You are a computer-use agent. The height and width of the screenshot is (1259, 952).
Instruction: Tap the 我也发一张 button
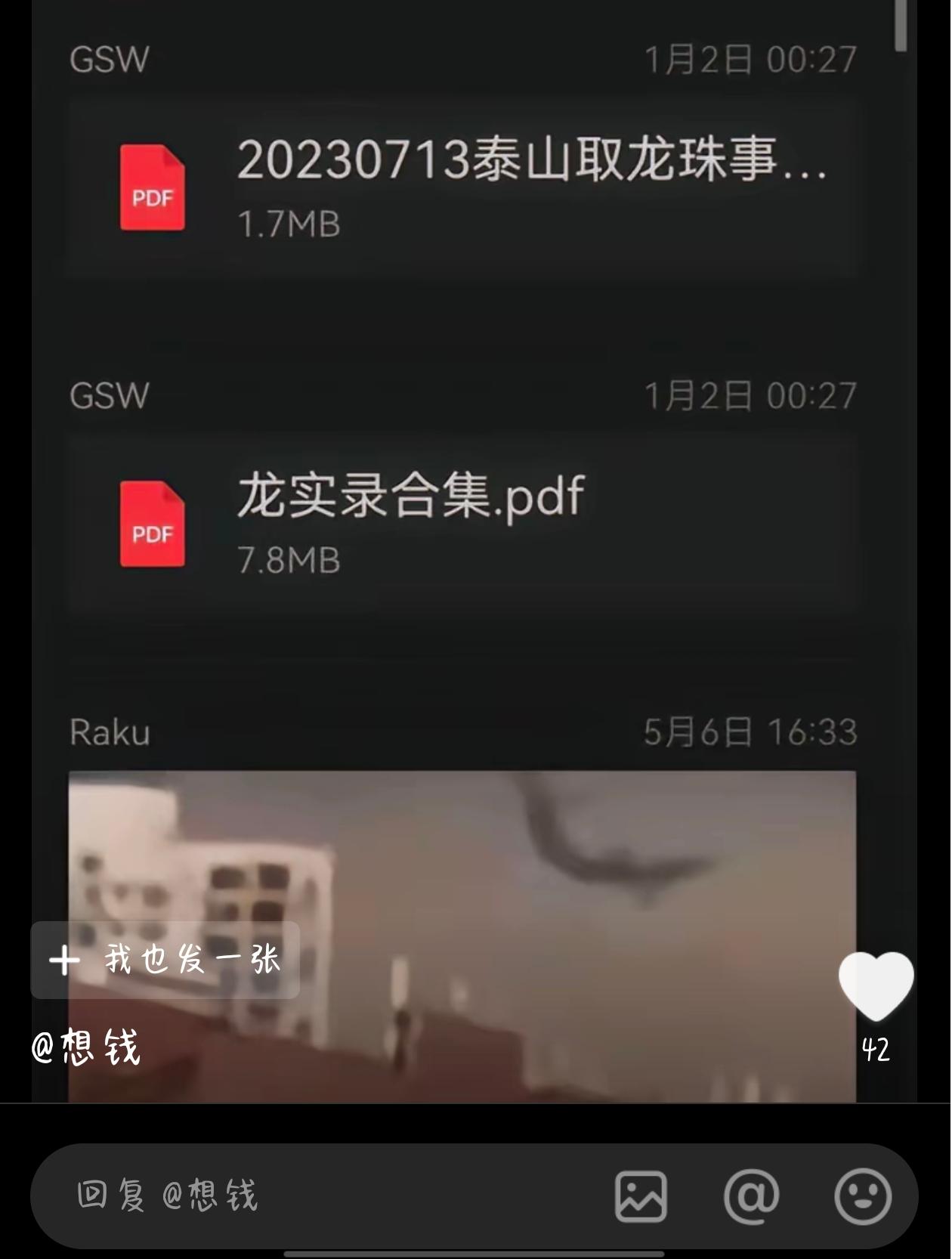(165, 960)
